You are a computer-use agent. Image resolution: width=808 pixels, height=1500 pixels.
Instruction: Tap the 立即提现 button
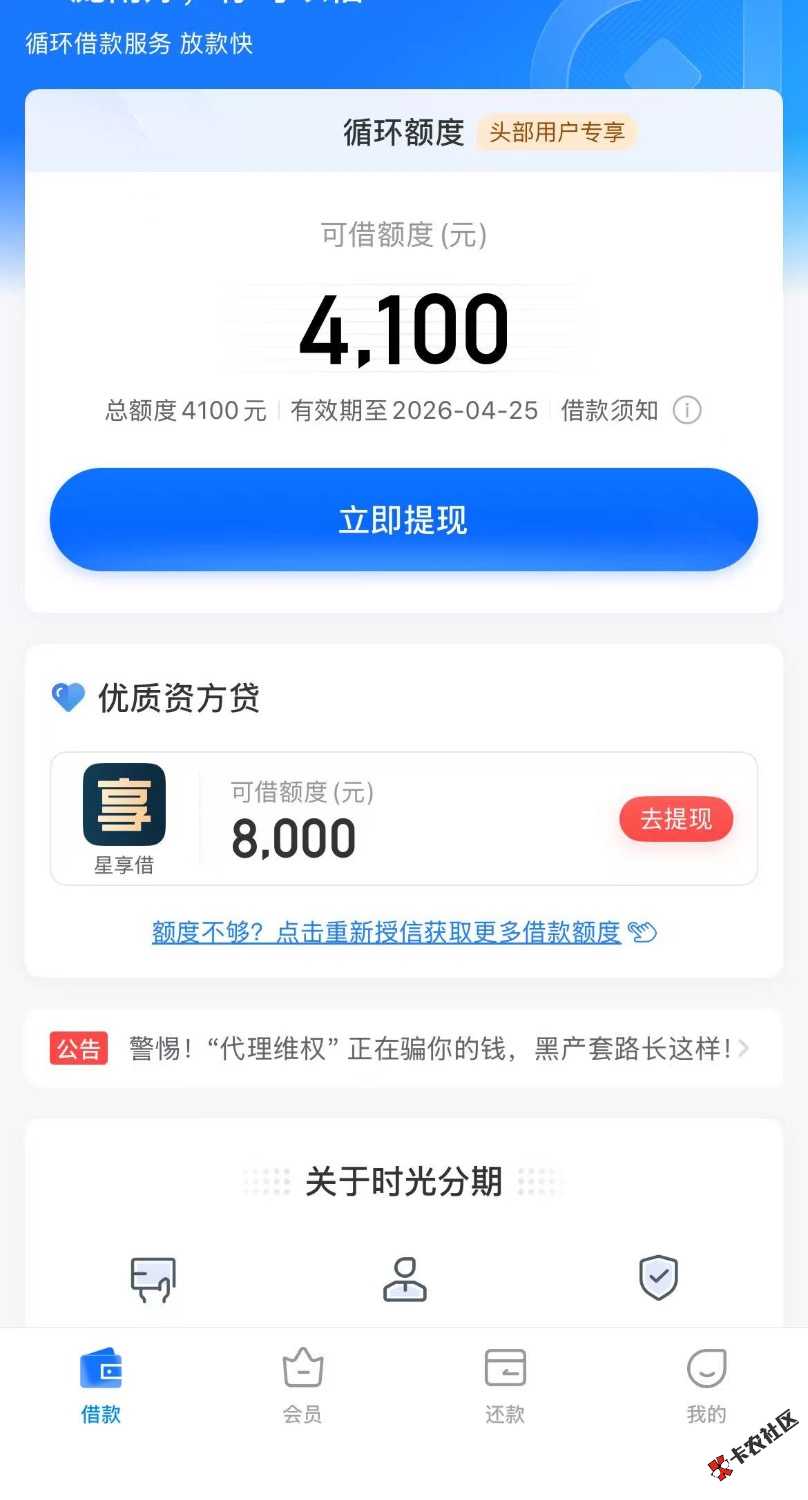[403, 520]
